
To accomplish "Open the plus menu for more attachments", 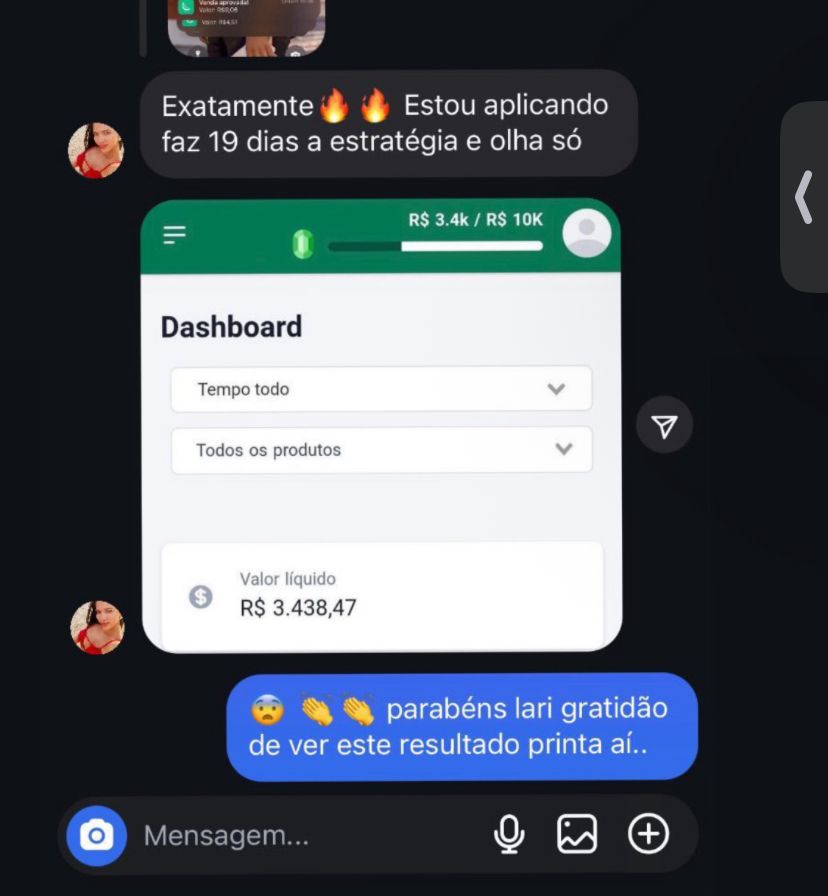I will (x=648, y=834).
